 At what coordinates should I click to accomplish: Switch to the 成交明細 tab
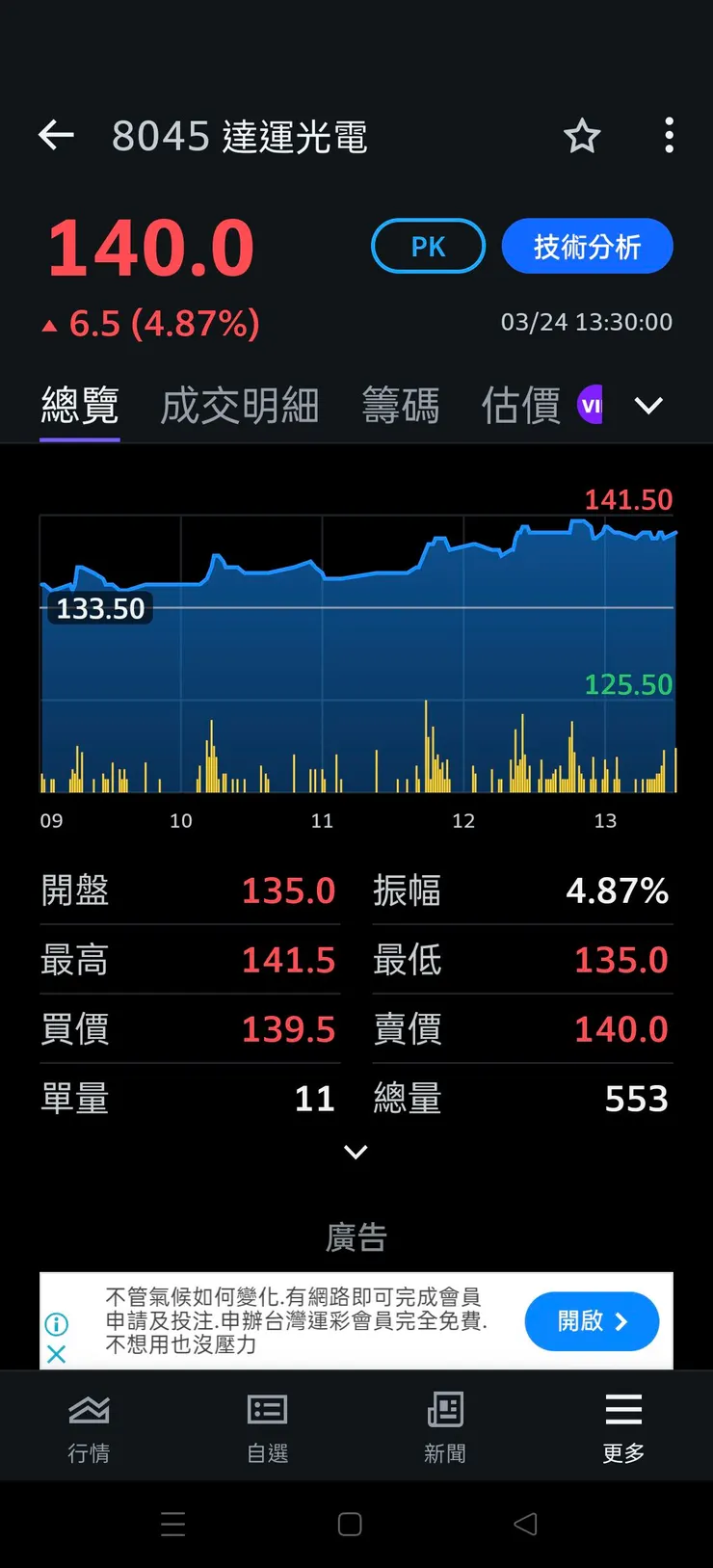pyautogui.click(x=239, y=405)
